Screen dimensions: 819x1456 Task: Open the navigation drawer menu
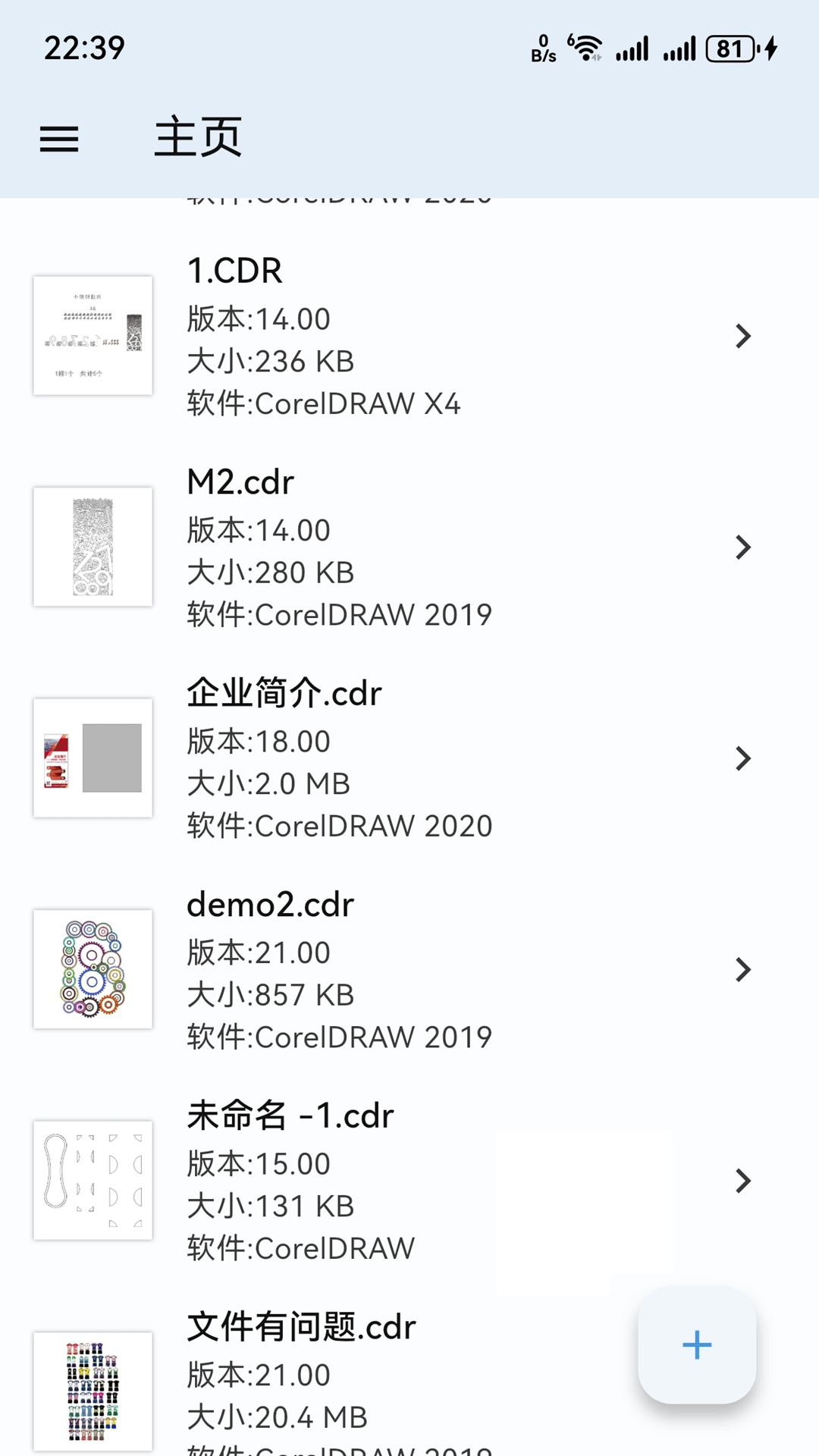pos(59,139)
